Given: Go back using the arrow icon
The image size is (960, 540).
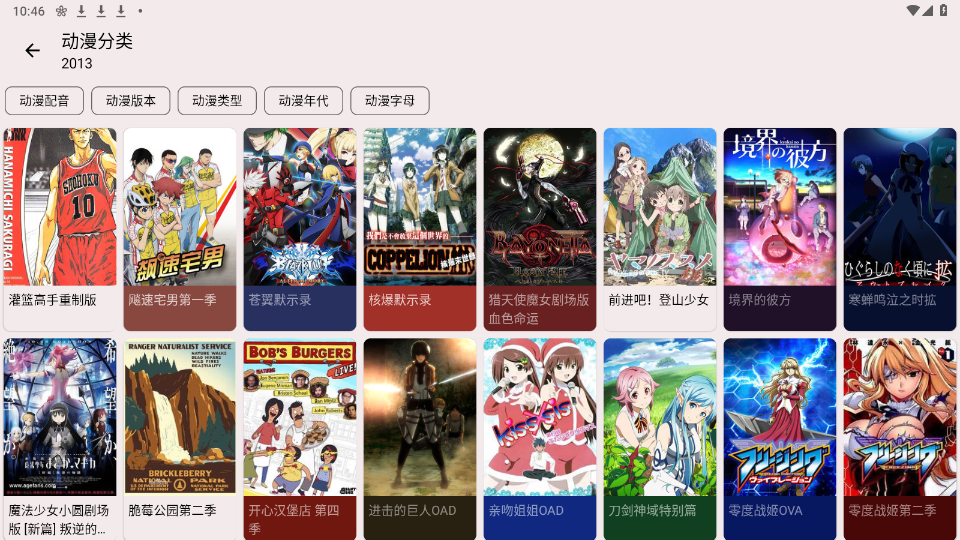Looking at the screenshot, I should point(33,51).
